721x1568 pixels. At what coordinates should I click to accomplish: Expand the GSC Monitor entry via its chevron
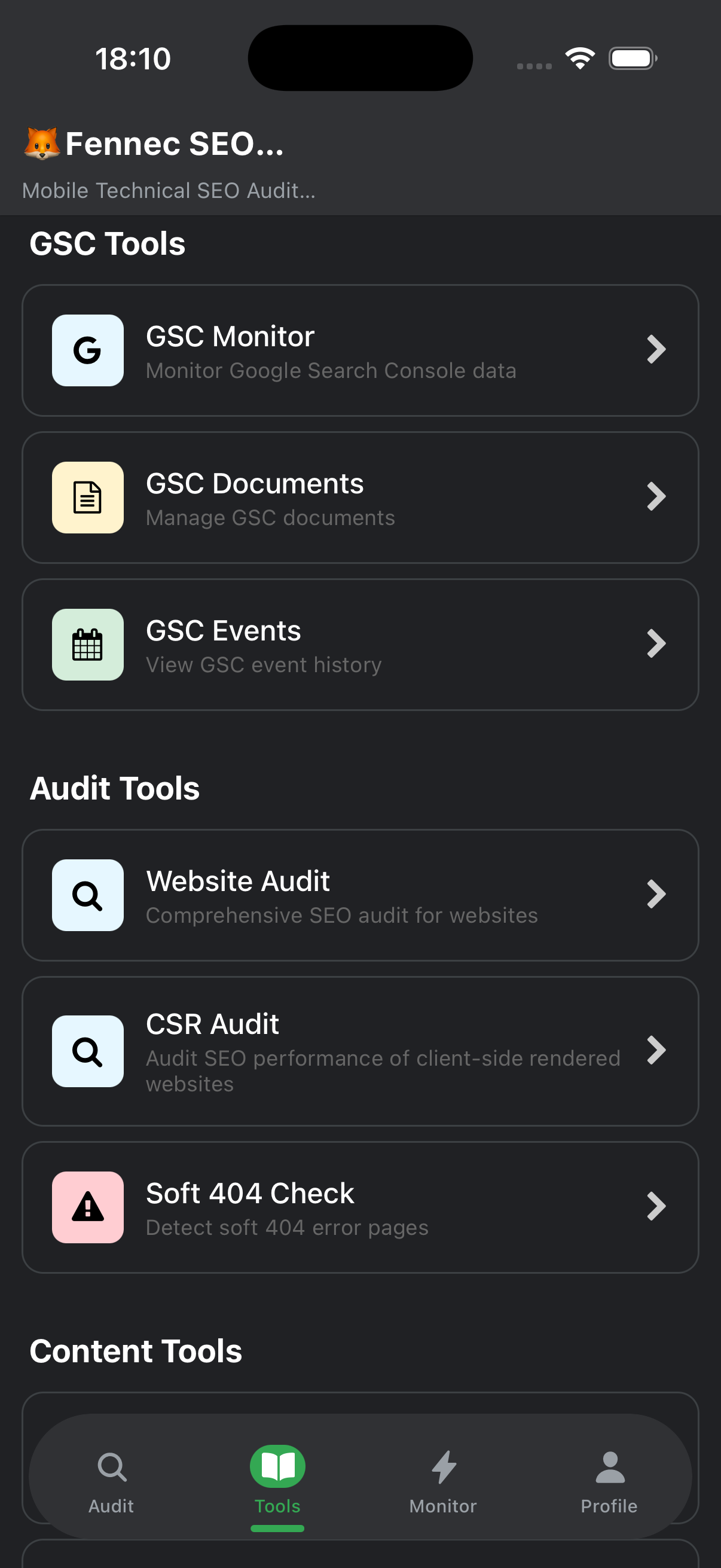(656, 350)
